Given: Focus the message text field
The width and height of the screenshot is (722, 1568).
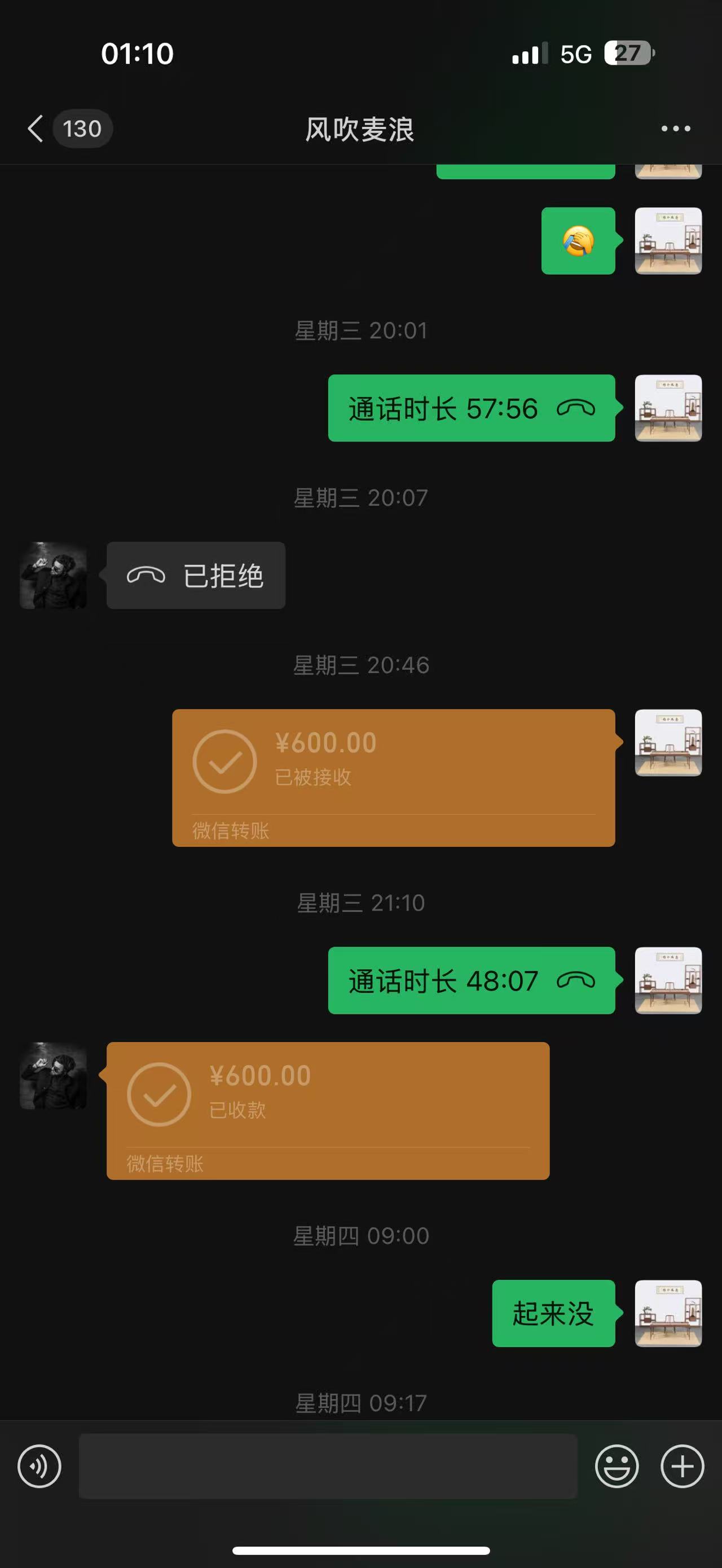Looking at the screenshot, I should click(328, 1467).
